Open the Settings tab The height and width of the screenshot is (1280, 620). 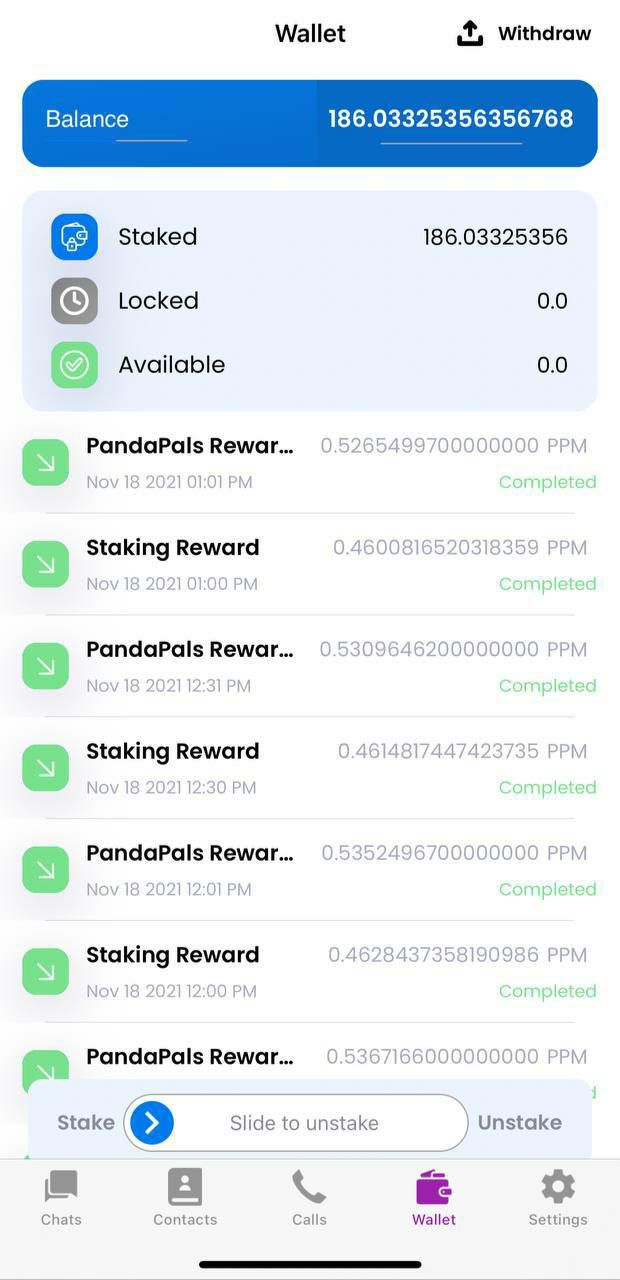tap(557, 1197)
